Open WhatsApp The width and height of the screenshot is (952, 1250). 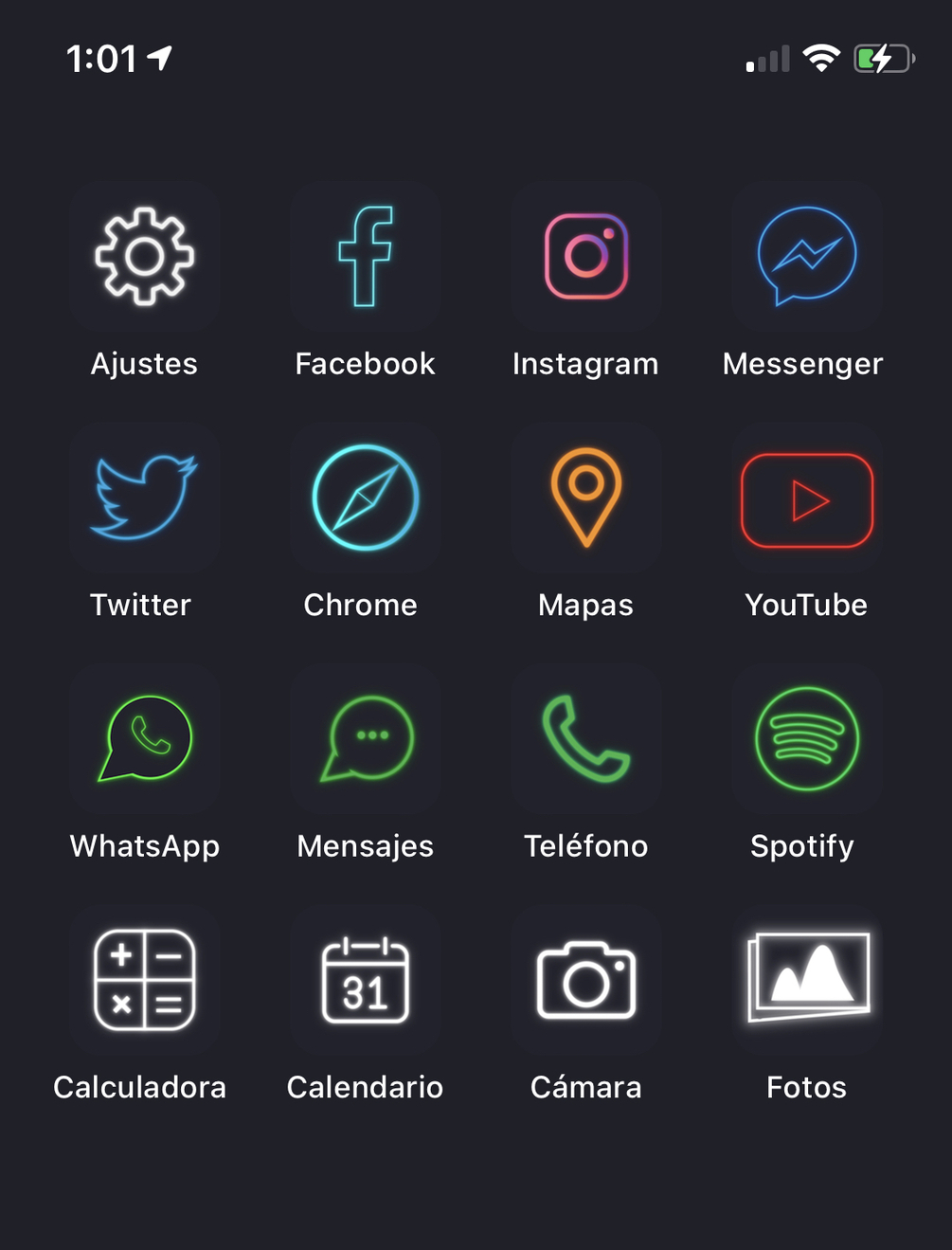(x=144, y=738)
